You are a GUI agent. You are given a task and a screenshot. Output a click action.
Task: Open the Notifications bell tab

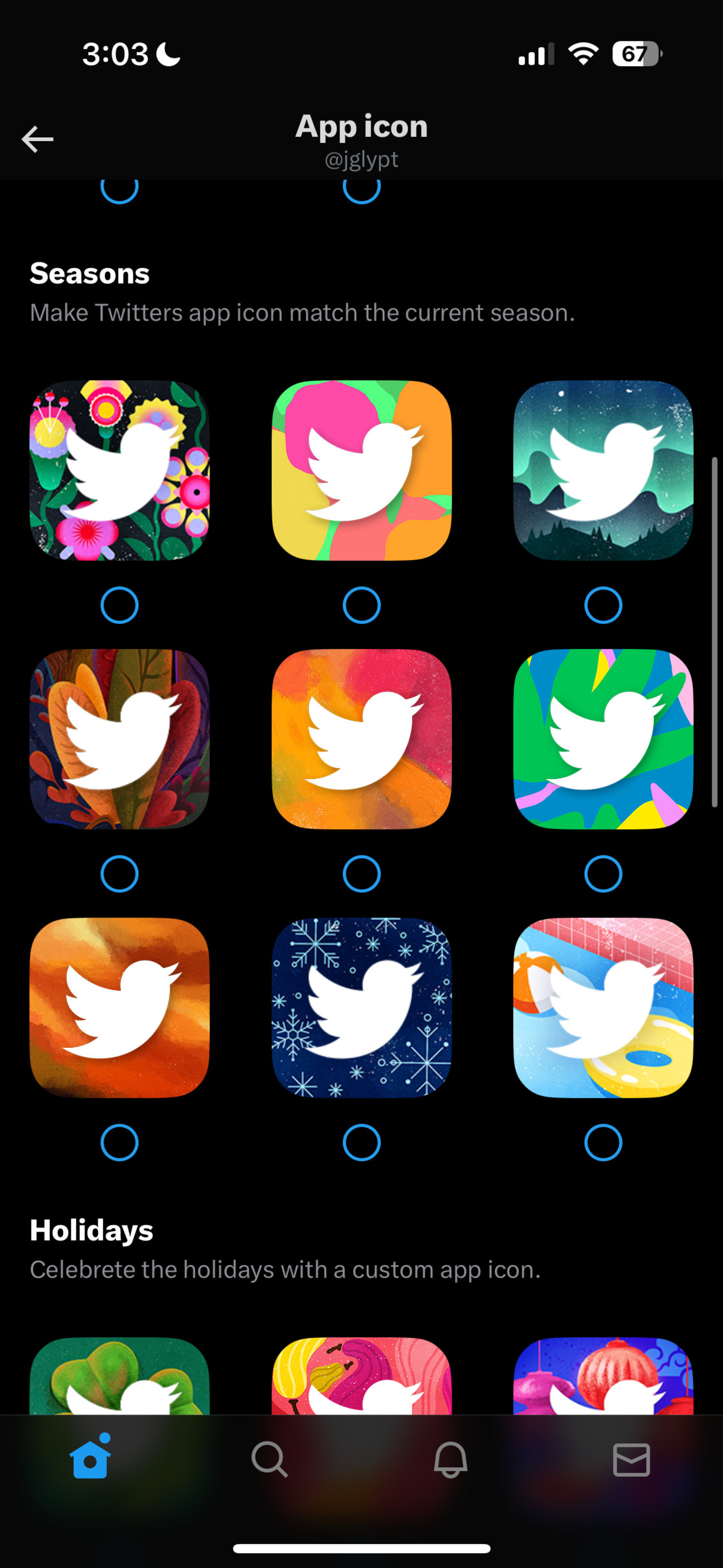click(x=450, y=1459)
